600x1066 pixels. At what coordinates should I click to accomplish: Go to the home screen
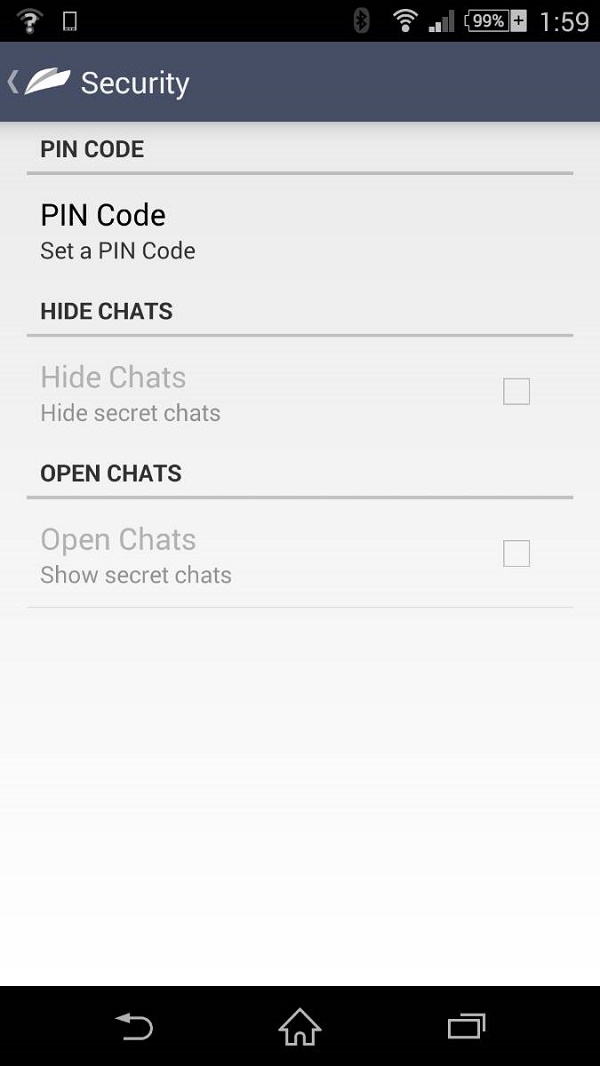pos(300,1026)
